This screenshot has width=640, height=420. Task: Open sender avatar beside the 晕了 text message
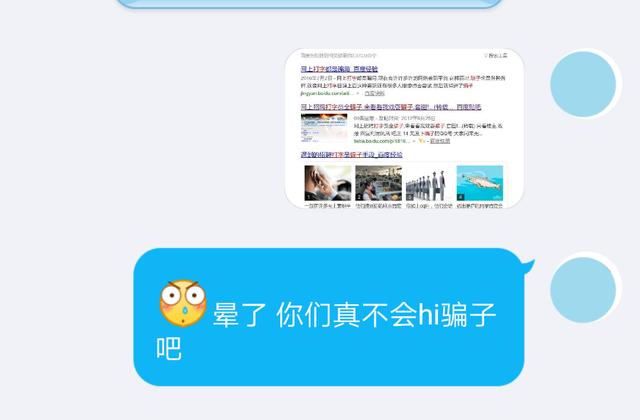point(583,290)
